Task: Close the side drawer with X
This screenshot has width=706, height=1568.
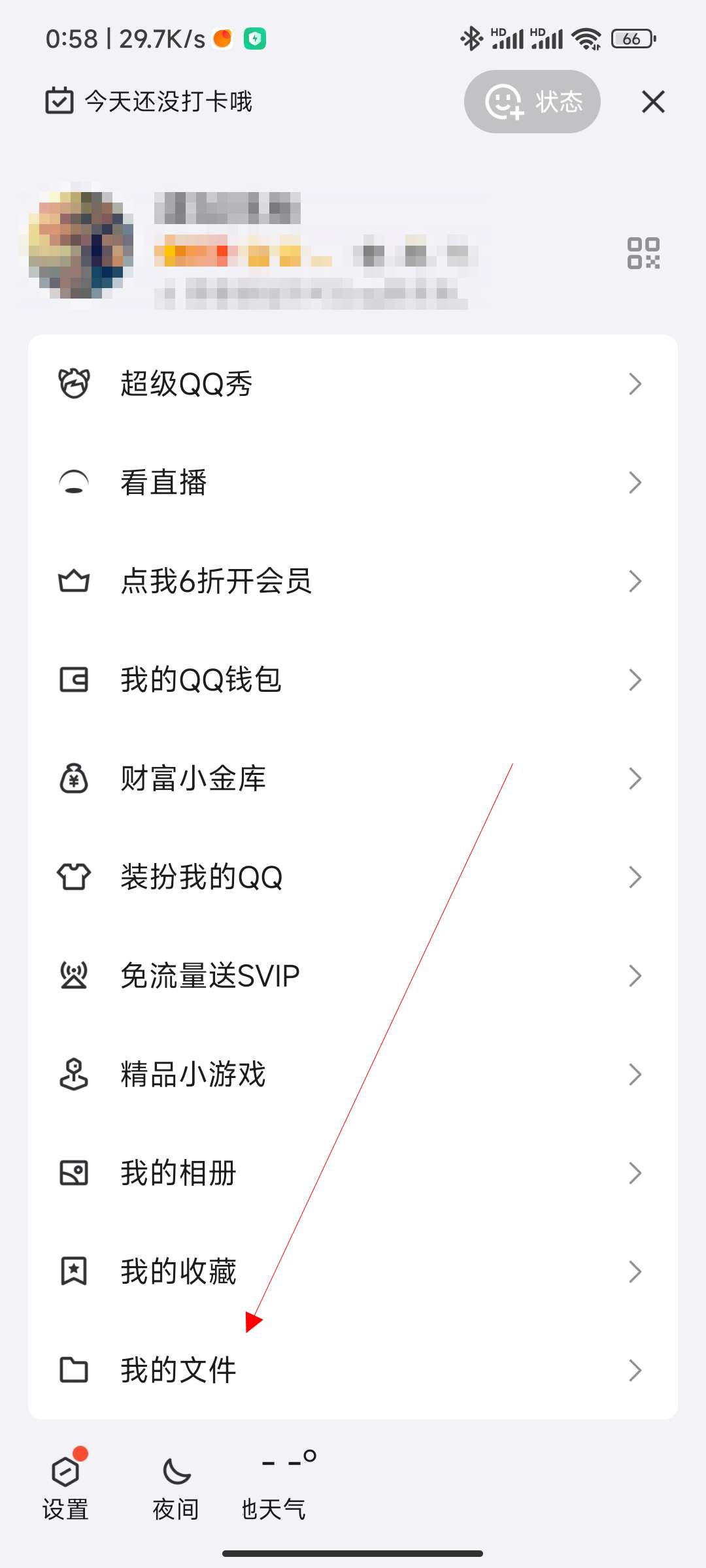Action: click(653, 102)
